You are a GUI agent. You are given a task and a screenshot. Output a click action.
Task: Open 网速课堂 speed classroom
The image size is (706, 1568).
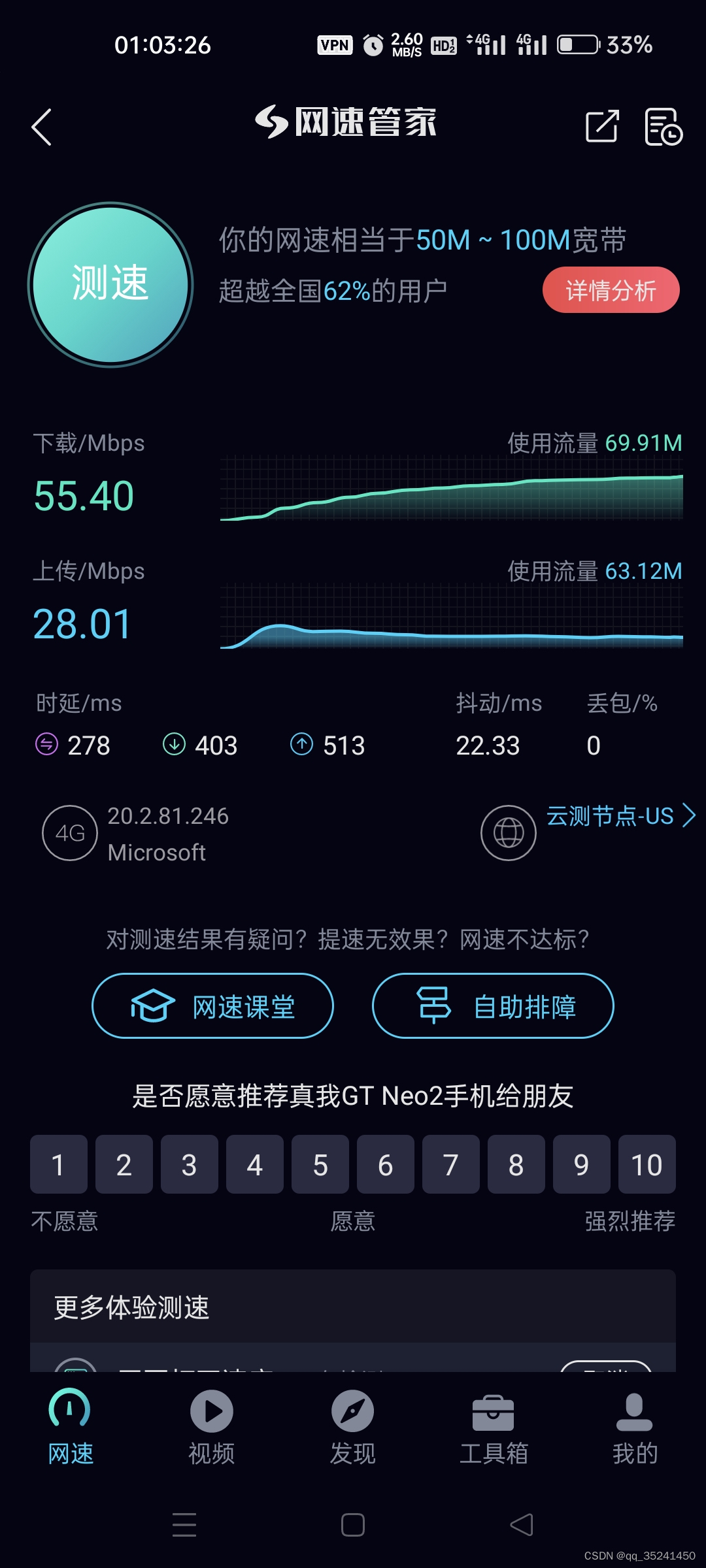click(x=212, y=1006)
